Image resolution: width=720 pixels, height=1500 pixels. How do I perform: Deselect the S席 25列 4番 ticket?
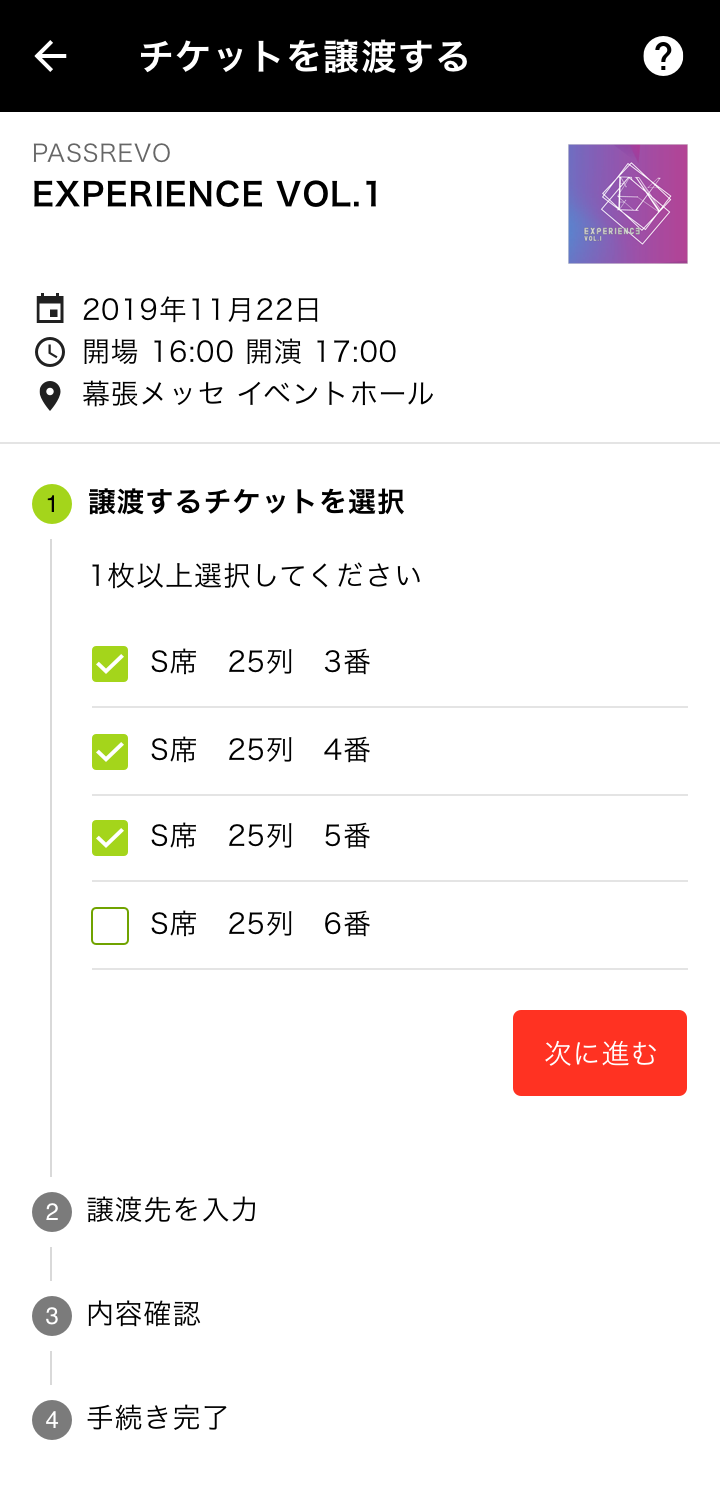110,750
